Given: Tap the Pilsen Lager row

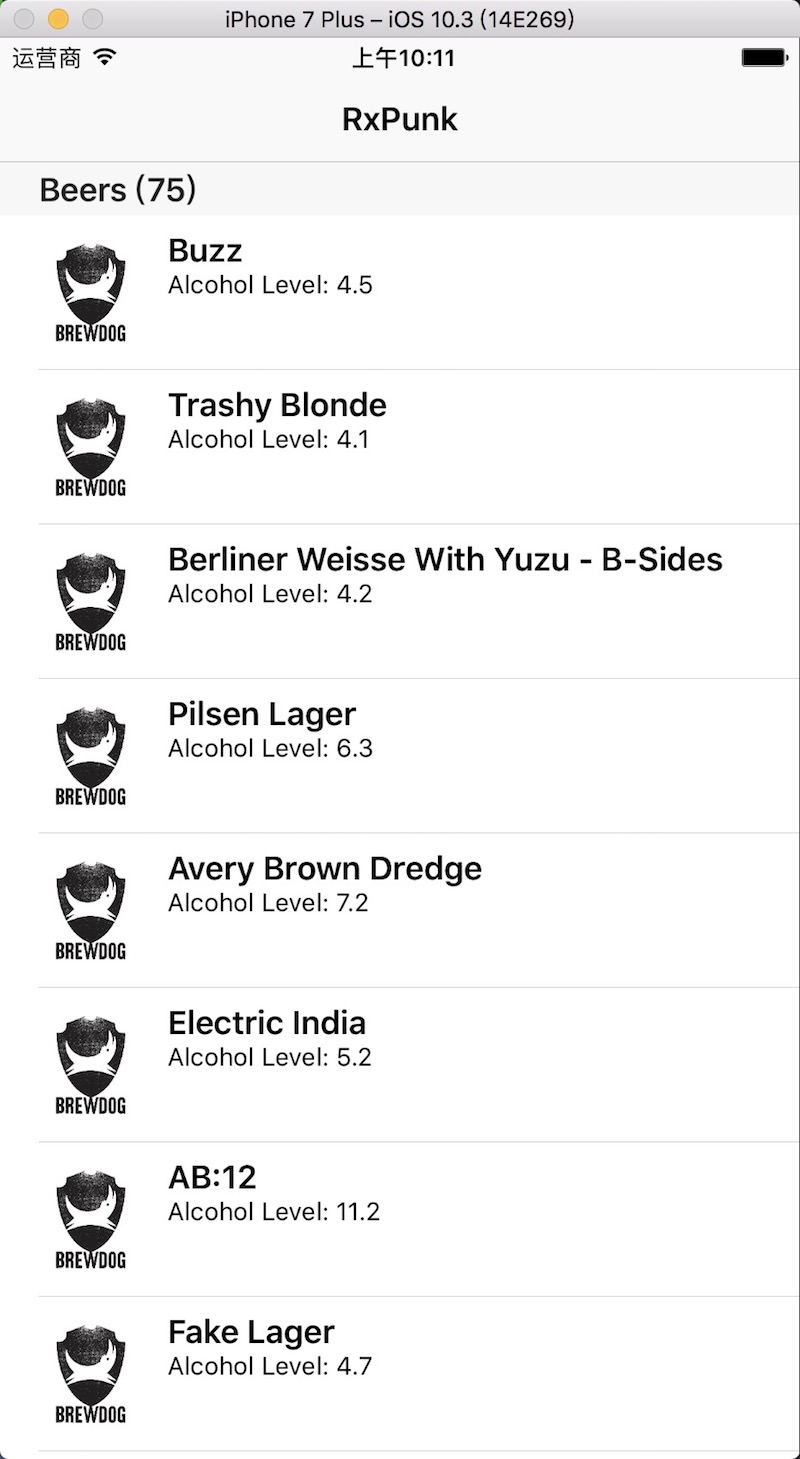Looking at the screenshot, I should (x=400, y=756).
